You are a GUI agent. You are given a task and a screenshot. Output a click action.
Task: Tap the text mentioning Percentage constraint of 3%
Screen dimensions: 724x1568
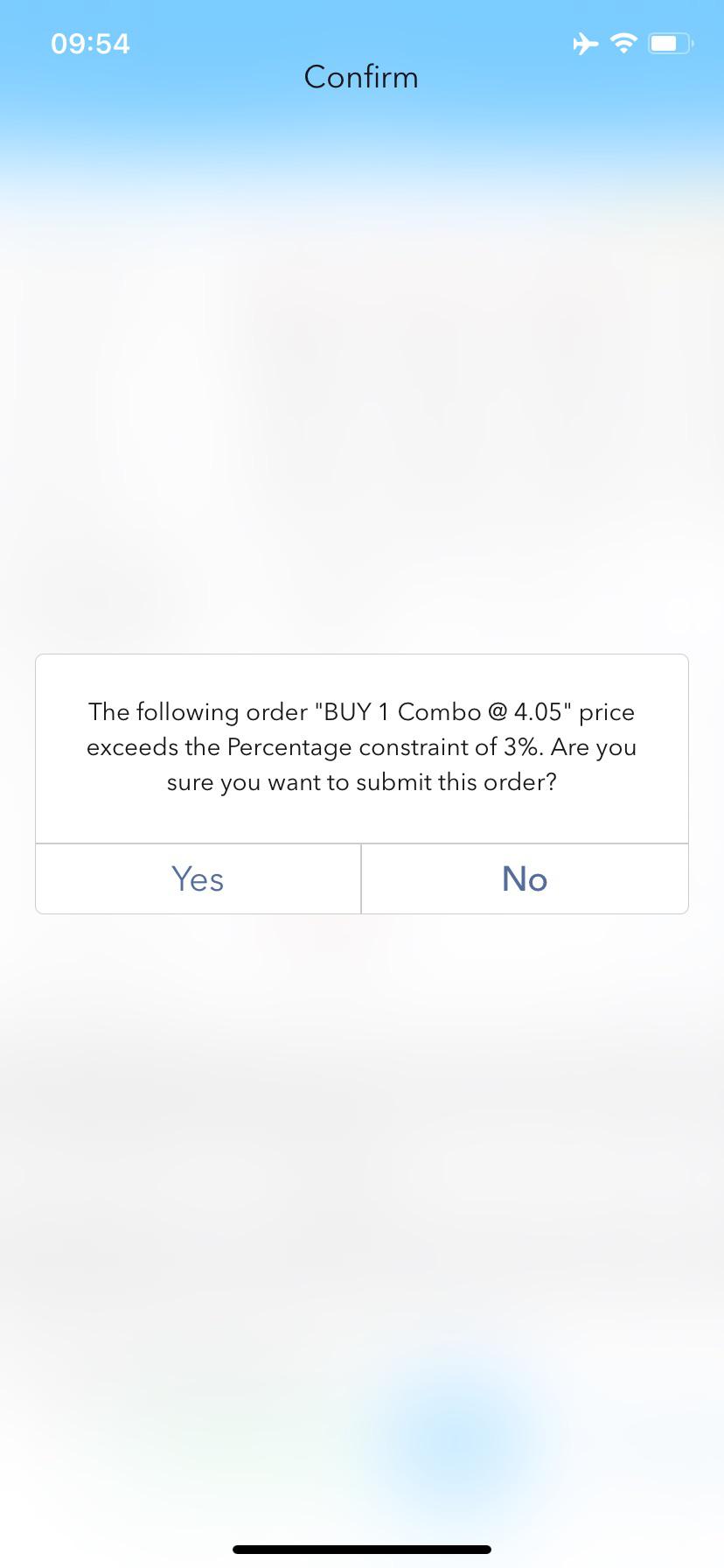click(x=361, y=747)
